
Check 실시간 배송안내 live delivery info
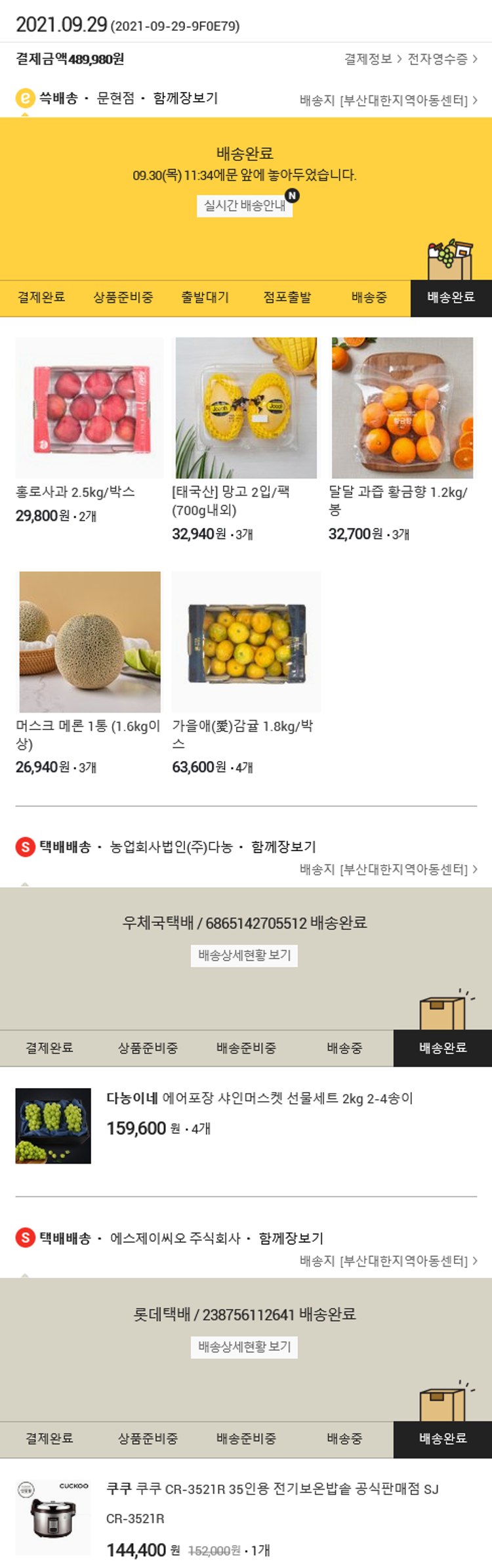coord(245,206)
